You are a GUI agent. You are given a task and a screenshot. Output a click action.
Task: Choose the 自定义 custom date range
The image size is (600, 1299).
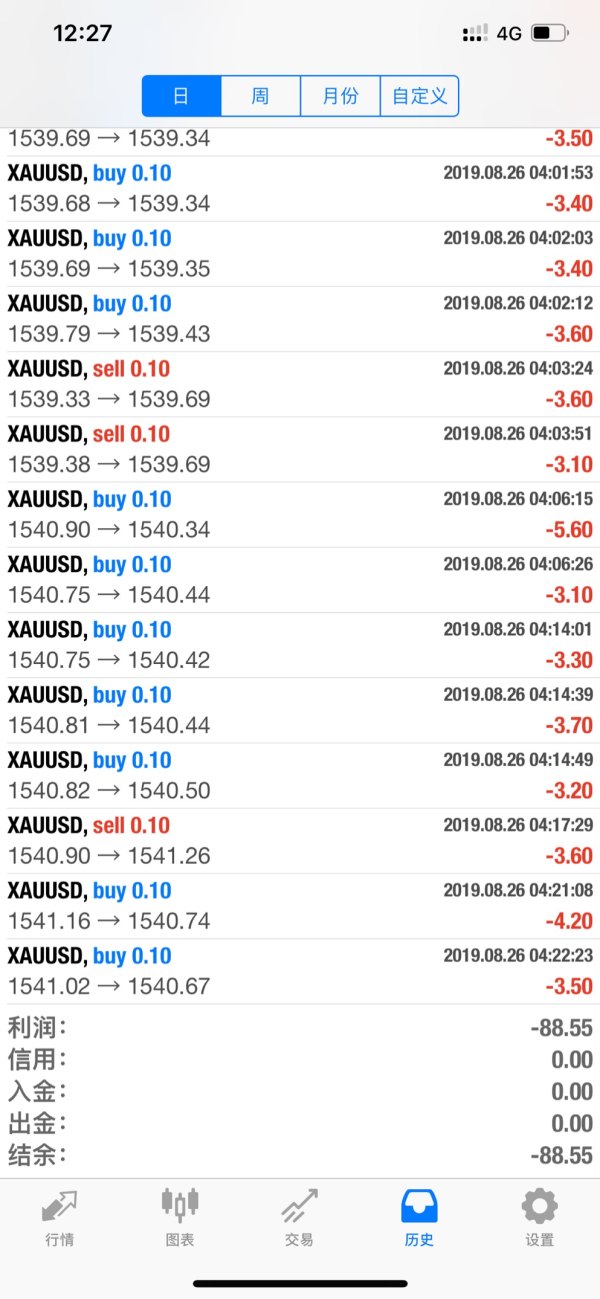(419, 96)
